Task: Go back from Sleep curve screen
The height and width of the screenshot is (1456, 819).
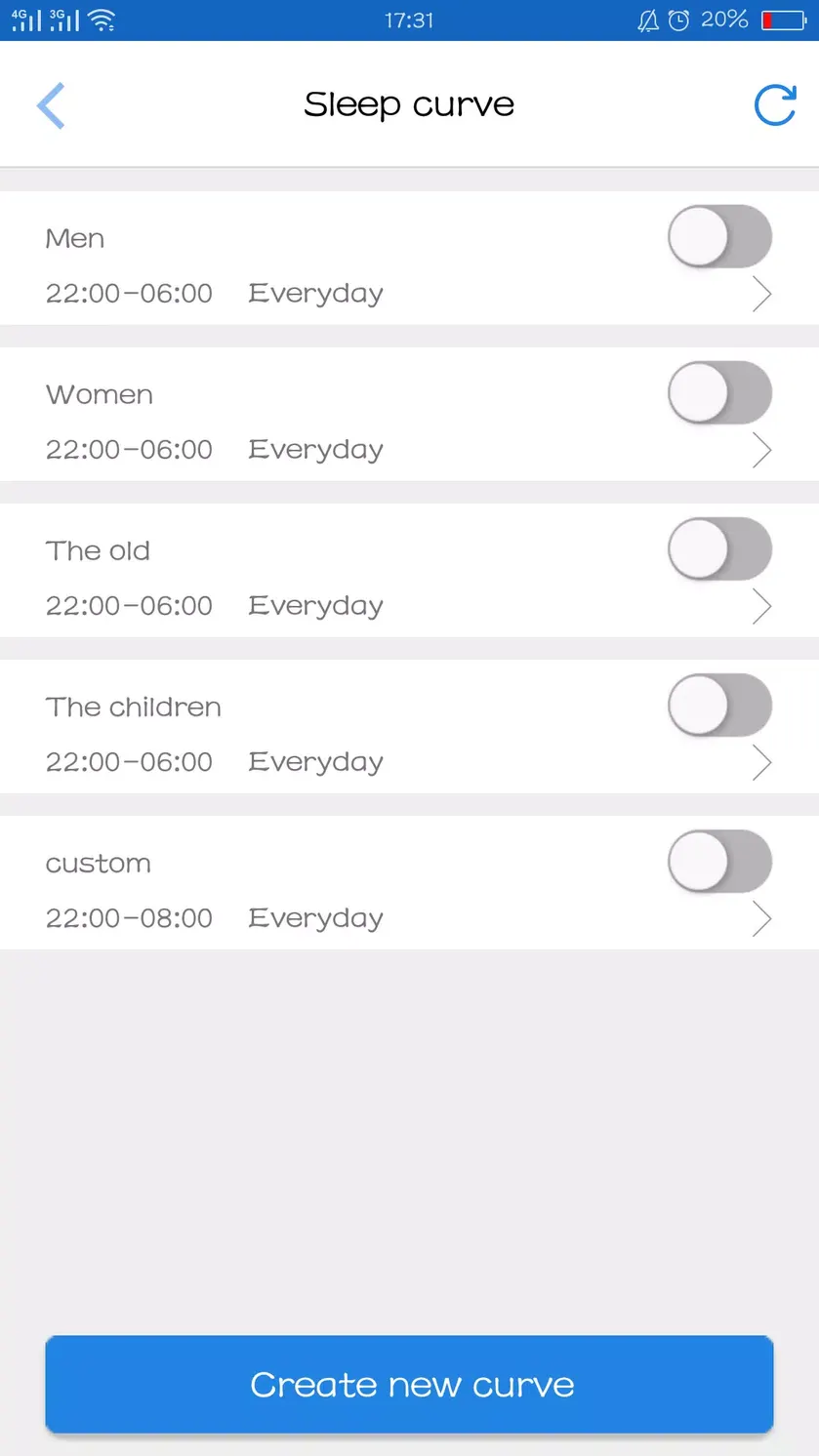Action: point(51,105)
